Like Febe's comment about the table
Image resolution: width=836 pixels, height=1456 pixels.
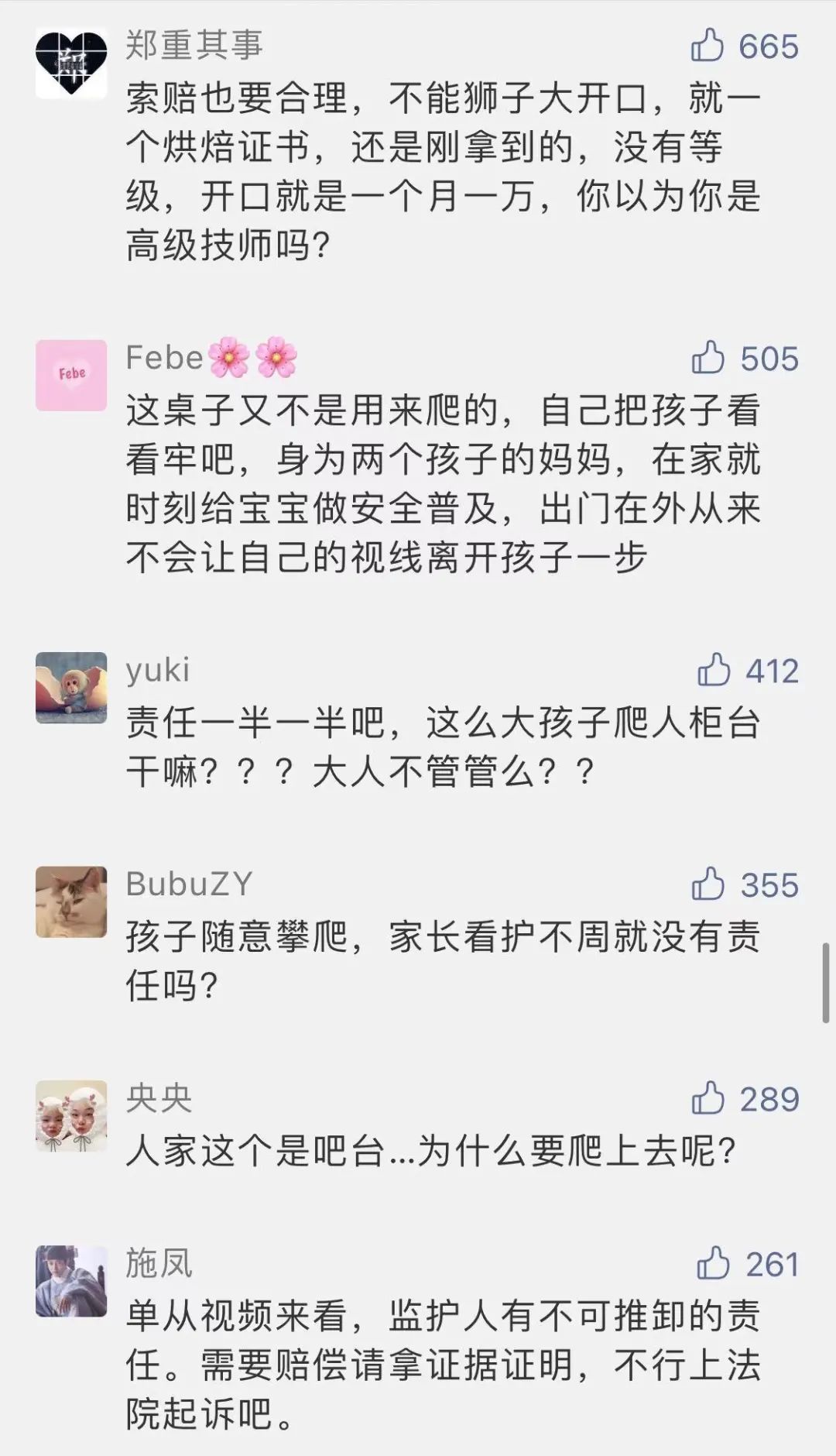coord(708,358)
